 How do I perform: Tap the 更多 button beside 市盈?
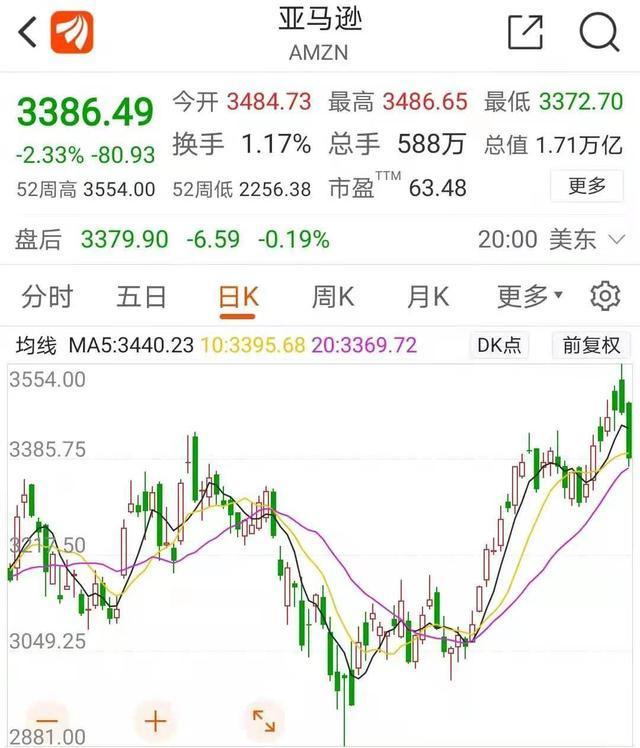(x=588, y=186)
